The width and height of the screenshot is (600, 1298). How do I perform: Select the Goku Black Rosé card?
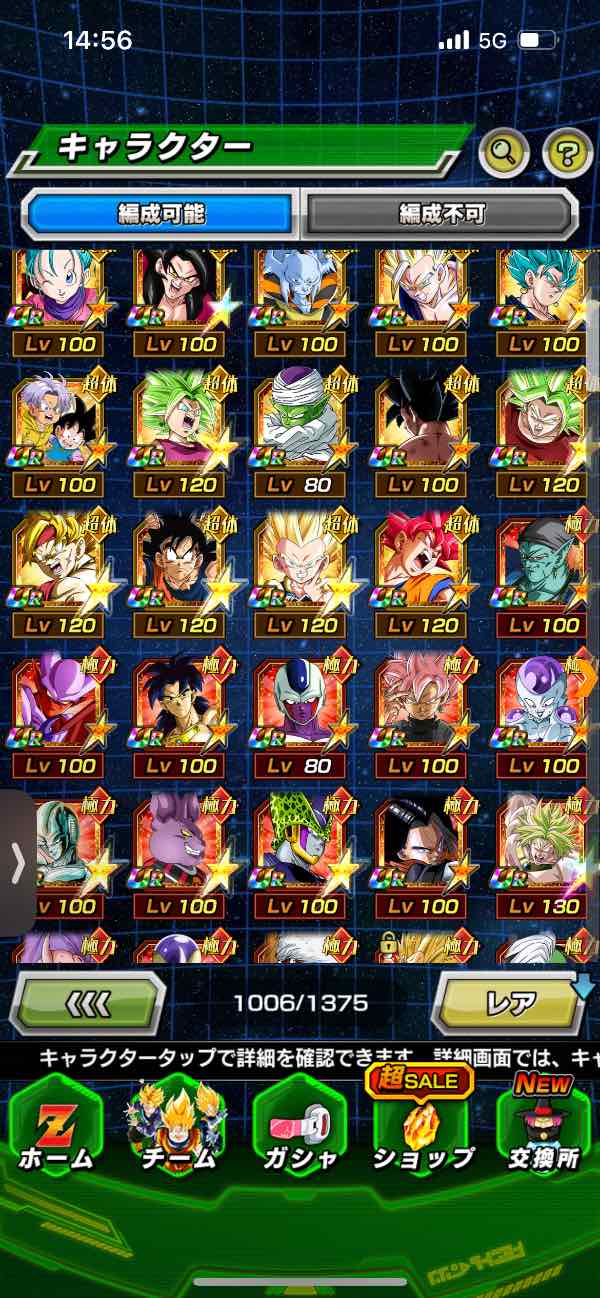(x=422, y=709)
